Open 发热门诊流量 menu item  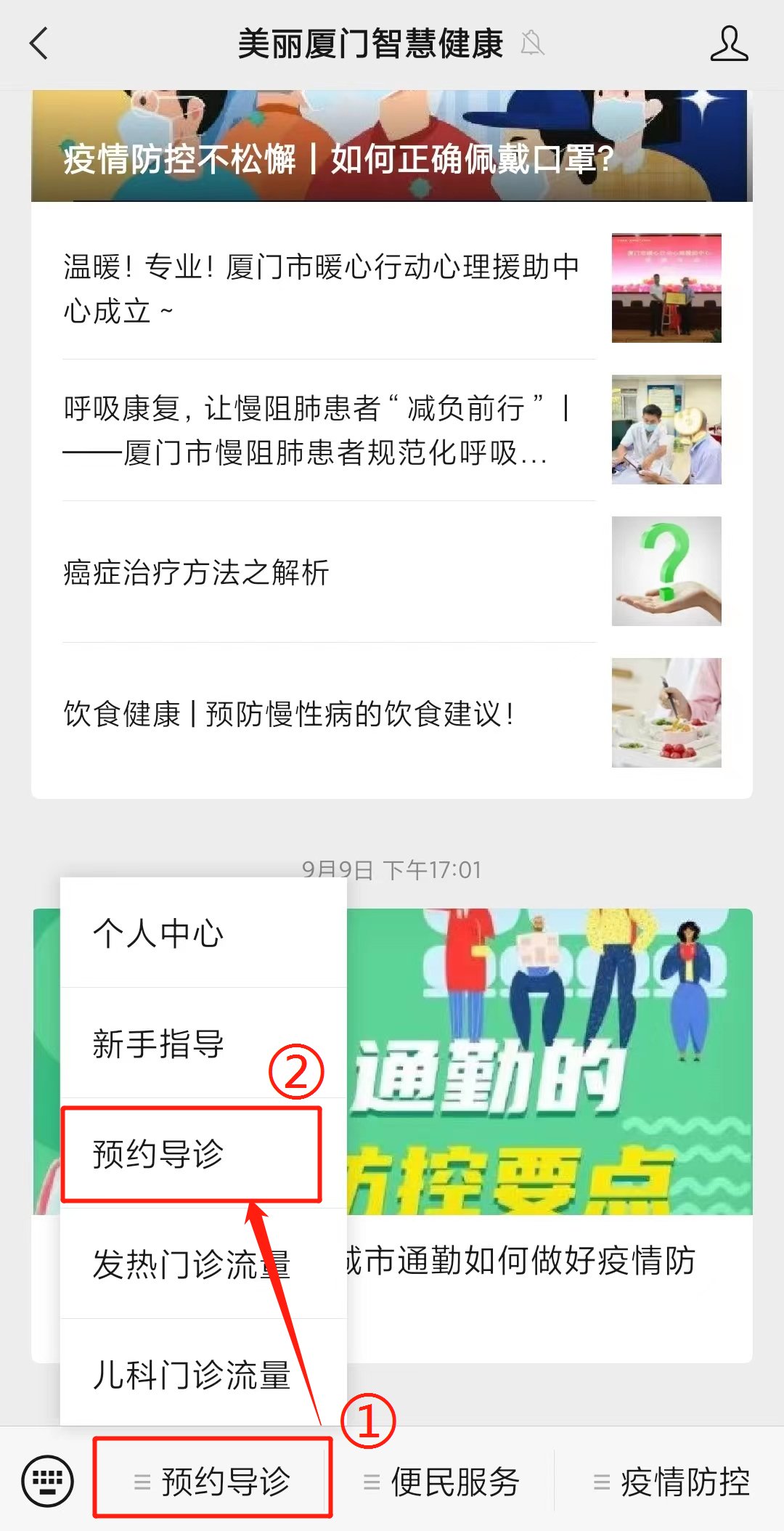203,1264
